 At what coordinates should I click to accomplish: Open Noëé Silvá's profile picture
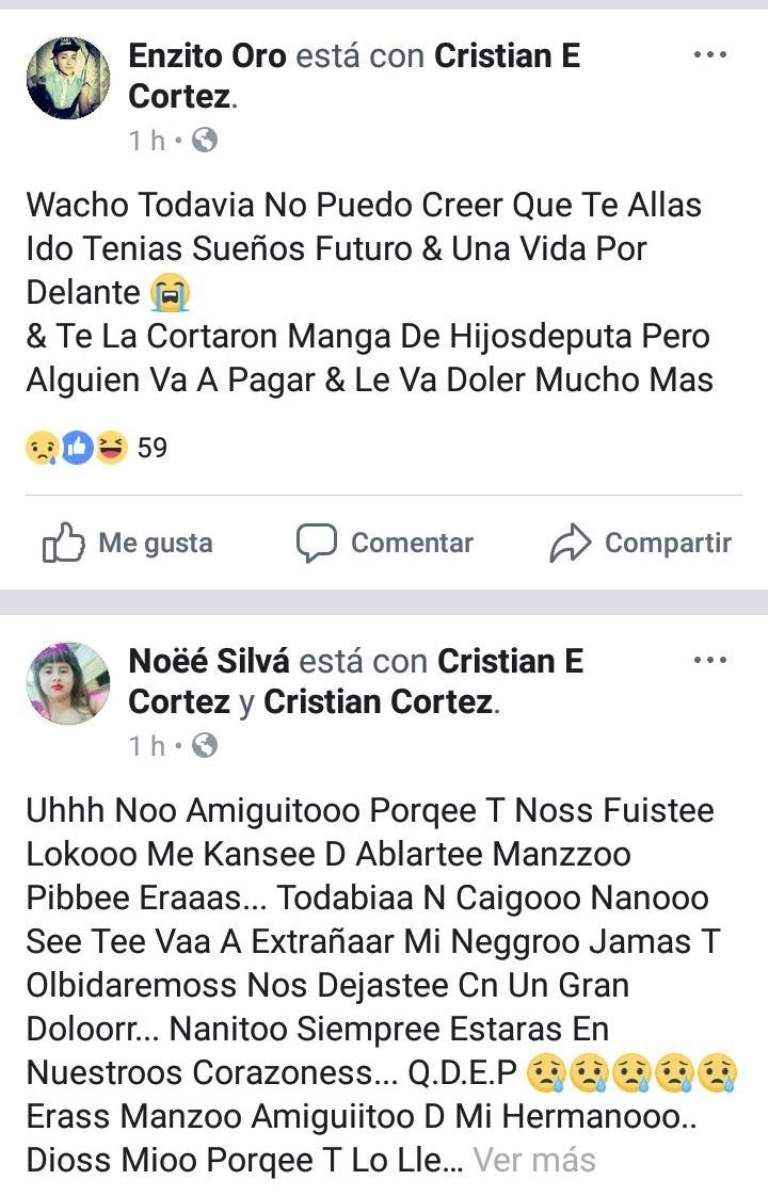68,683
